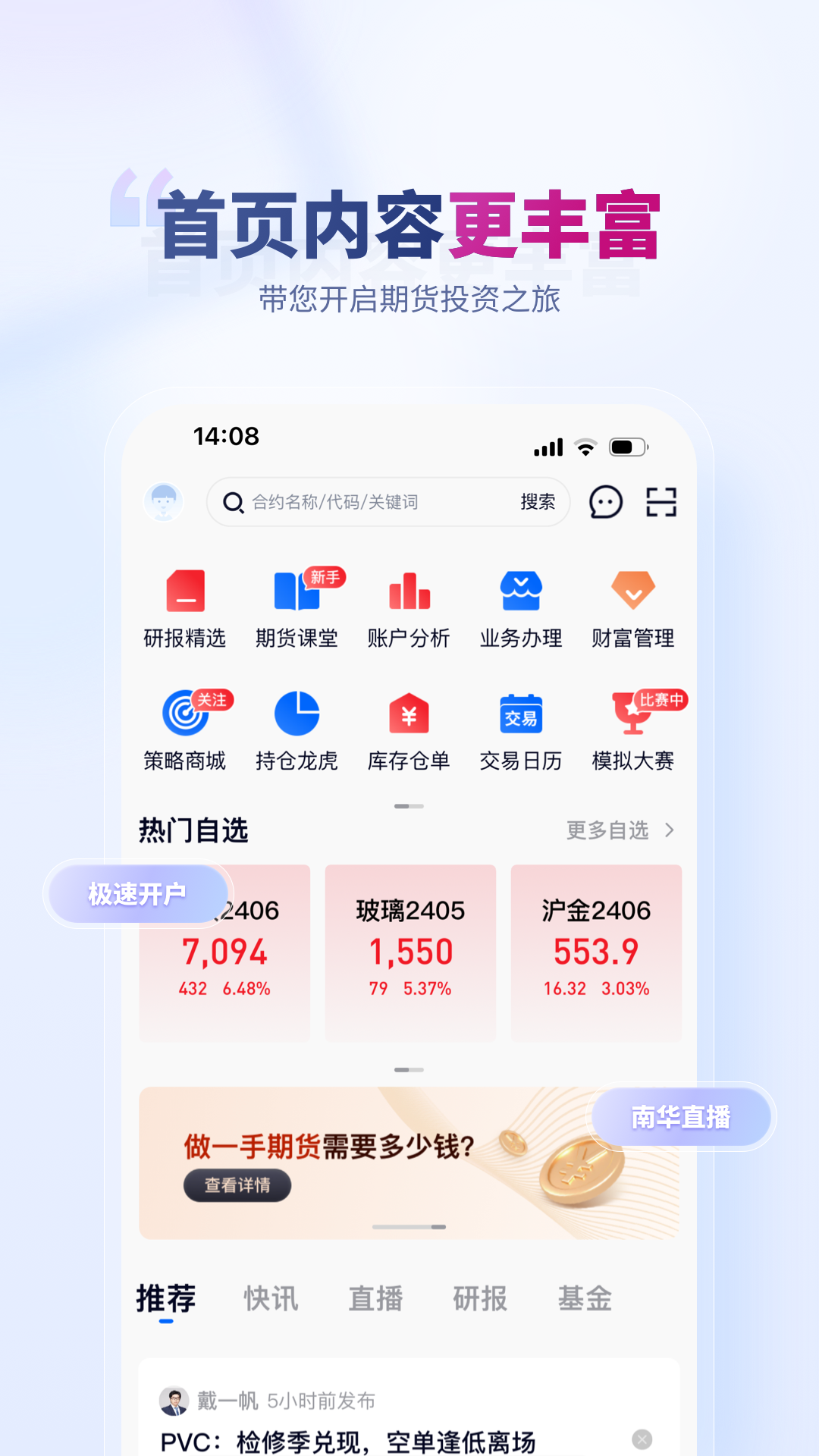Open 账户分析 account analysis
Viewport: 819px width, 1456px height.
tap(409, 607)
